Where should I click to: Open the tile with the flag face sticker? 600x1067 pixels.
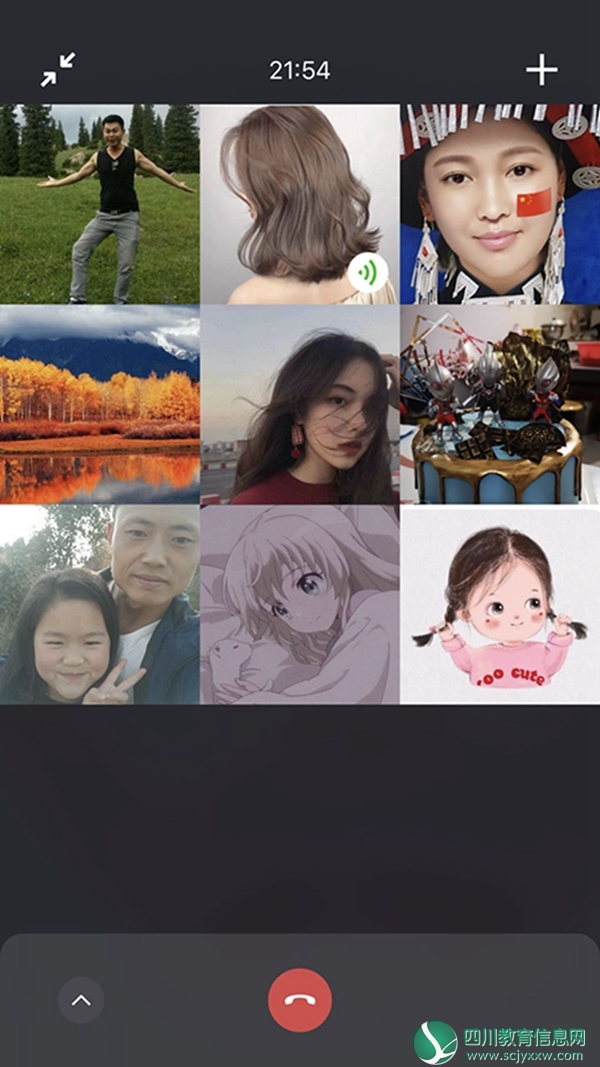pos(500,204)
